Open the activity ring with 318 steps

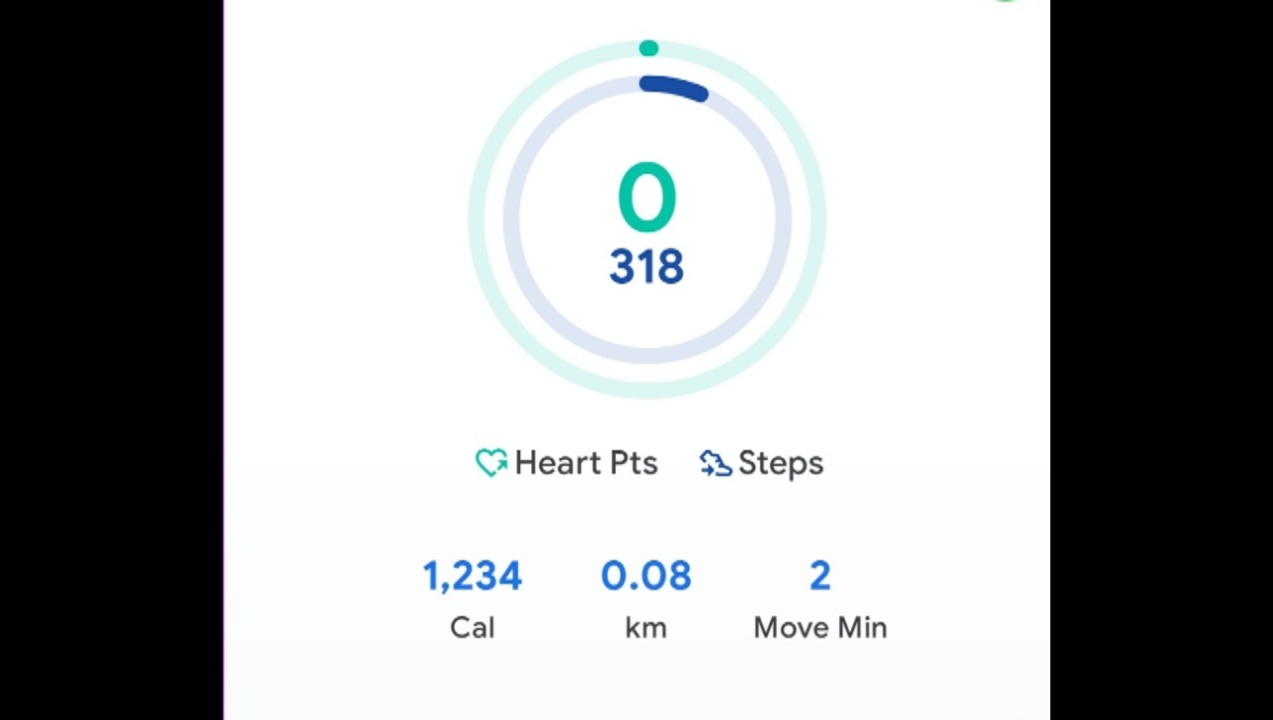646,220
